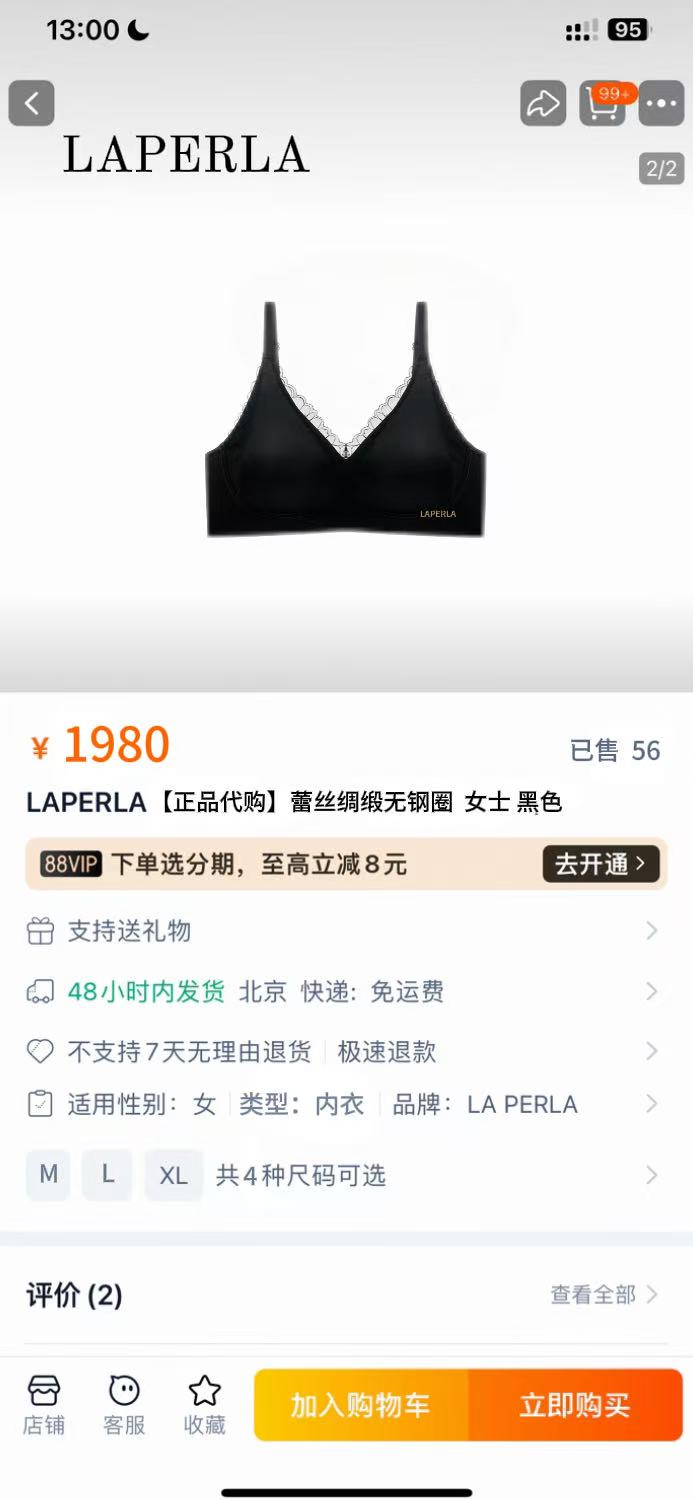Contact 客服 customer service
The height and width of the screenshot is (1500, 693).
[124, 1405]
